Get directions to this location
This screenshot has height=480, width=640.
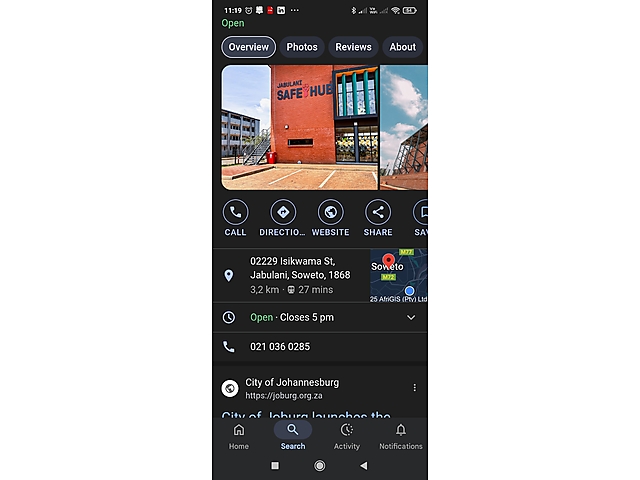283,218
